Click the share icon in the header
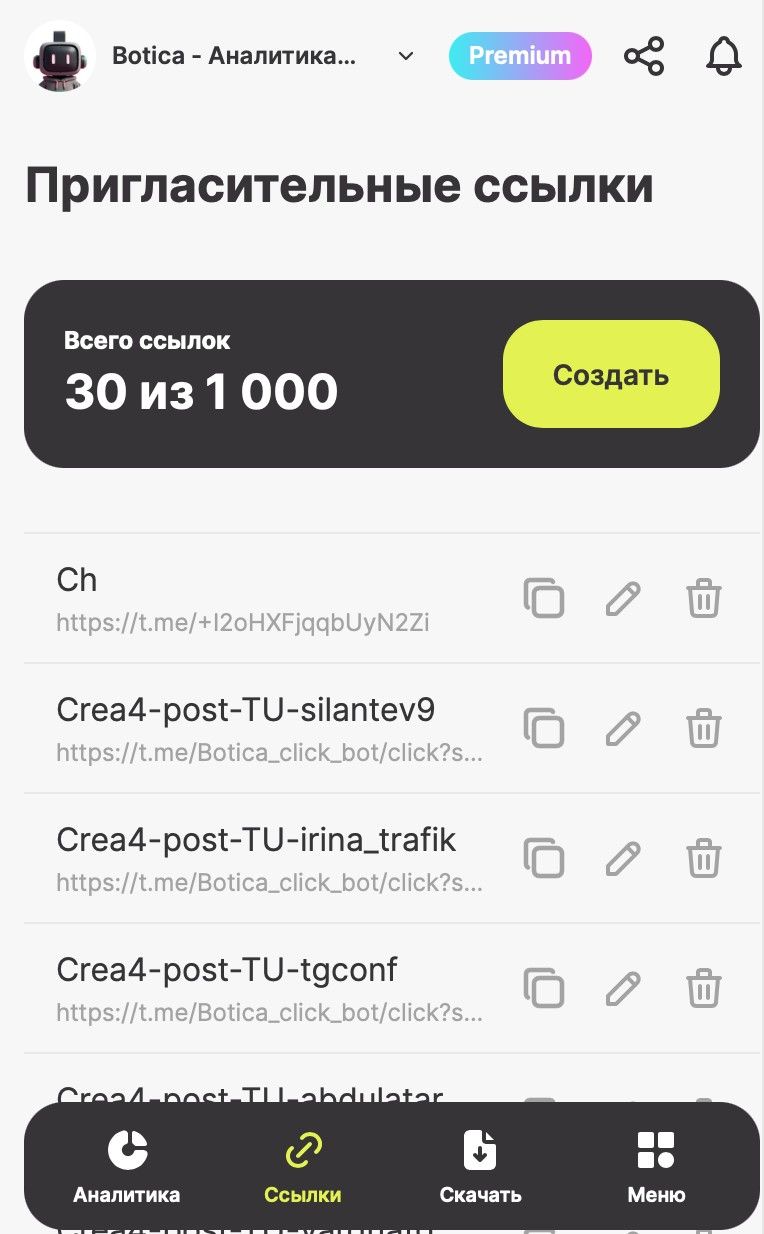 tap(644, 56)
